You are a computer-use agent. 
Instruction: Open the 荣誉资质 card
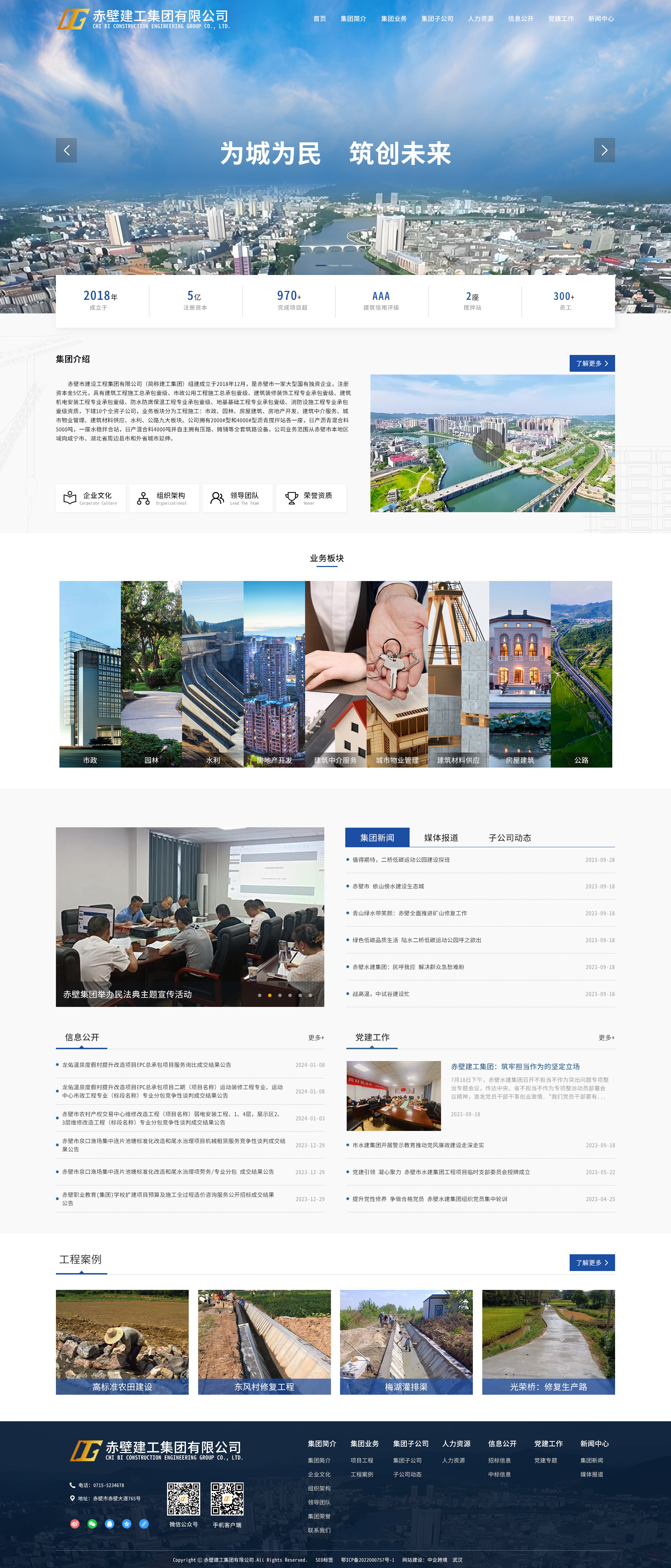[311, 498]
